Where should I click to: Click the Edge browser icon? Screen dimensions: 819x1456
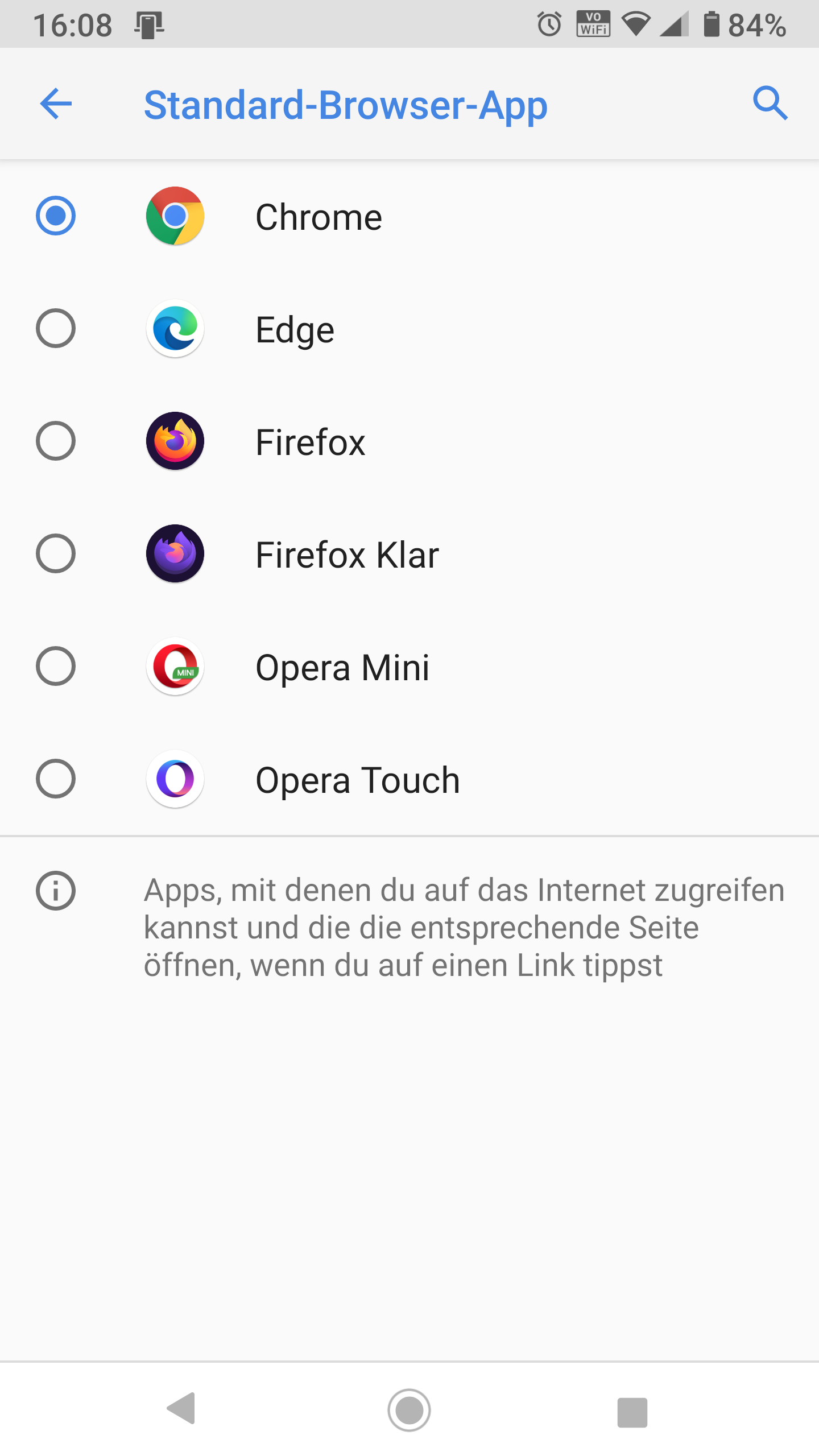[175, 329]
